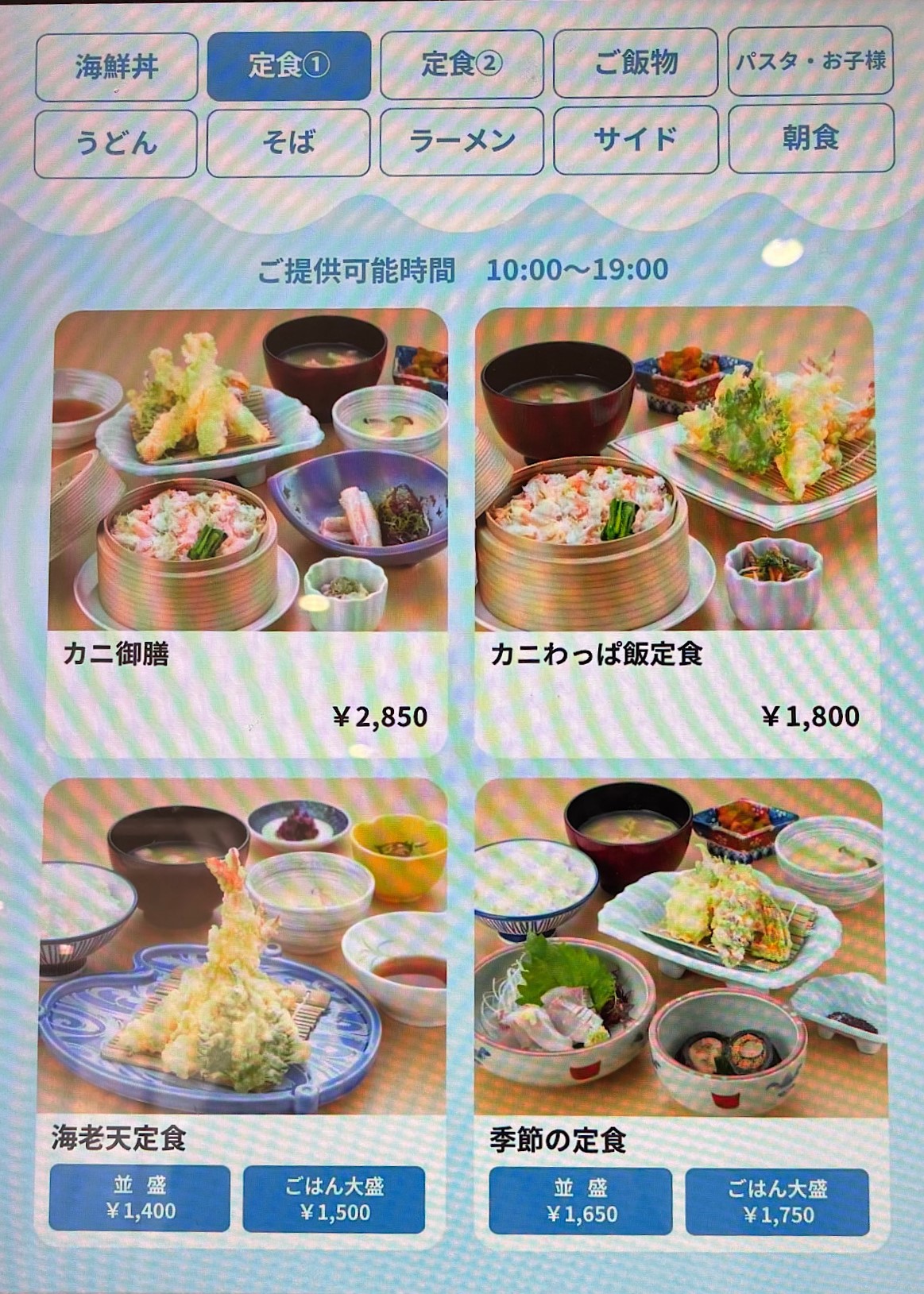Pick 海老天定食 ごはん大盛 at ¥1,500
The width and height of the screenshot is (924, 1294).
tap(334, 1199)
